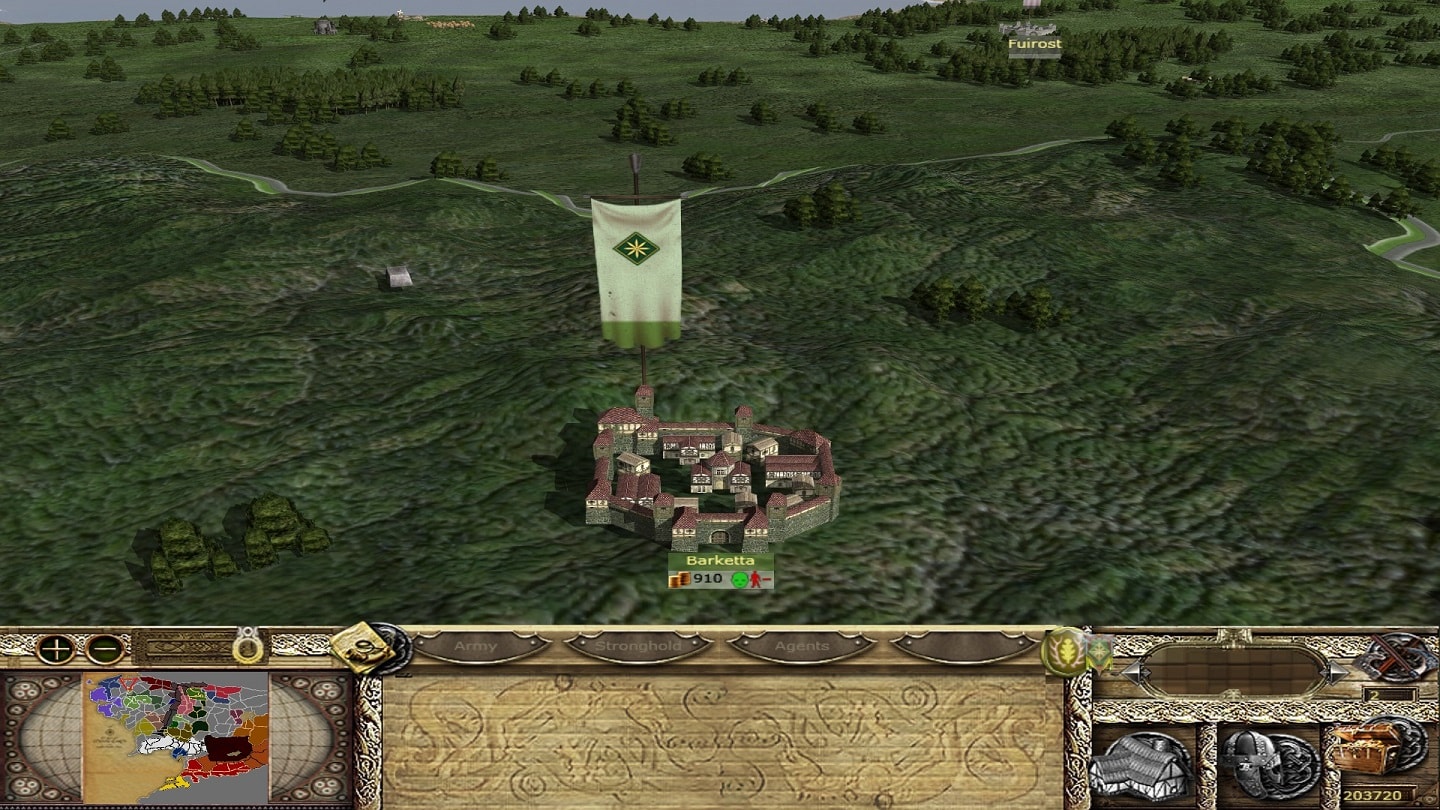Select next item with right arrow
The width and height of the screenshot is (1440, 810).
click(x=1337, y=672)
